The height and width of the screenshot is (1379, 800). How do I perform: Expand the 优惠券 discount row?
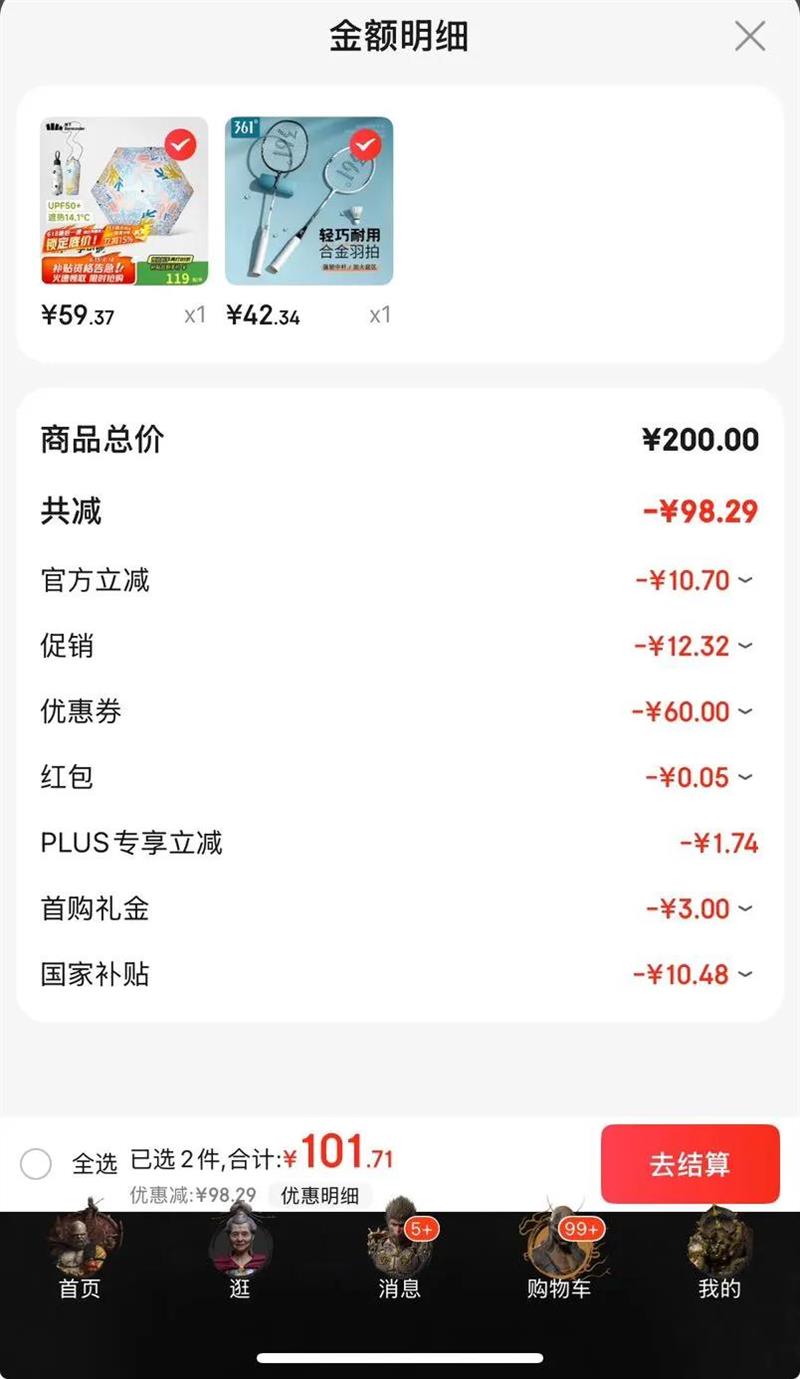745,712
